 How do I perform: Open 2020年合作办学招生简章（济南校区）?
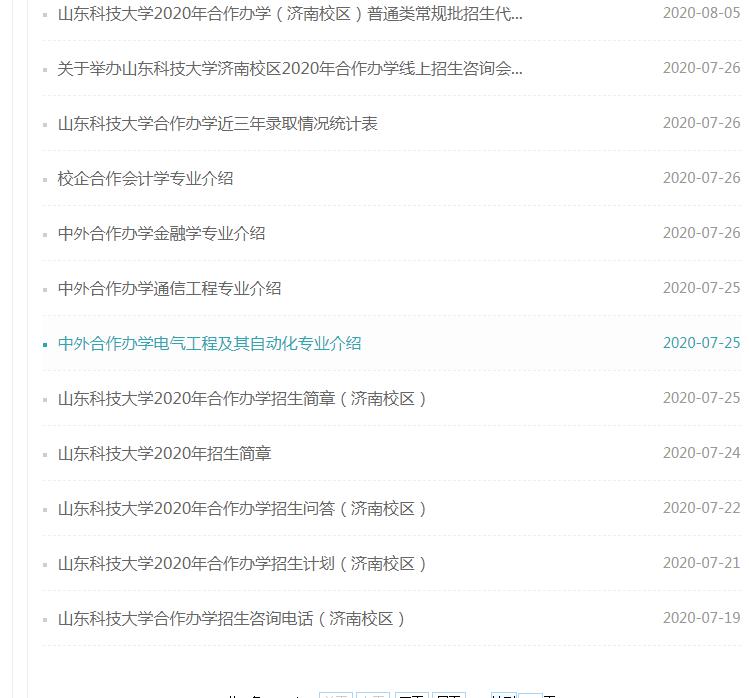243,399
